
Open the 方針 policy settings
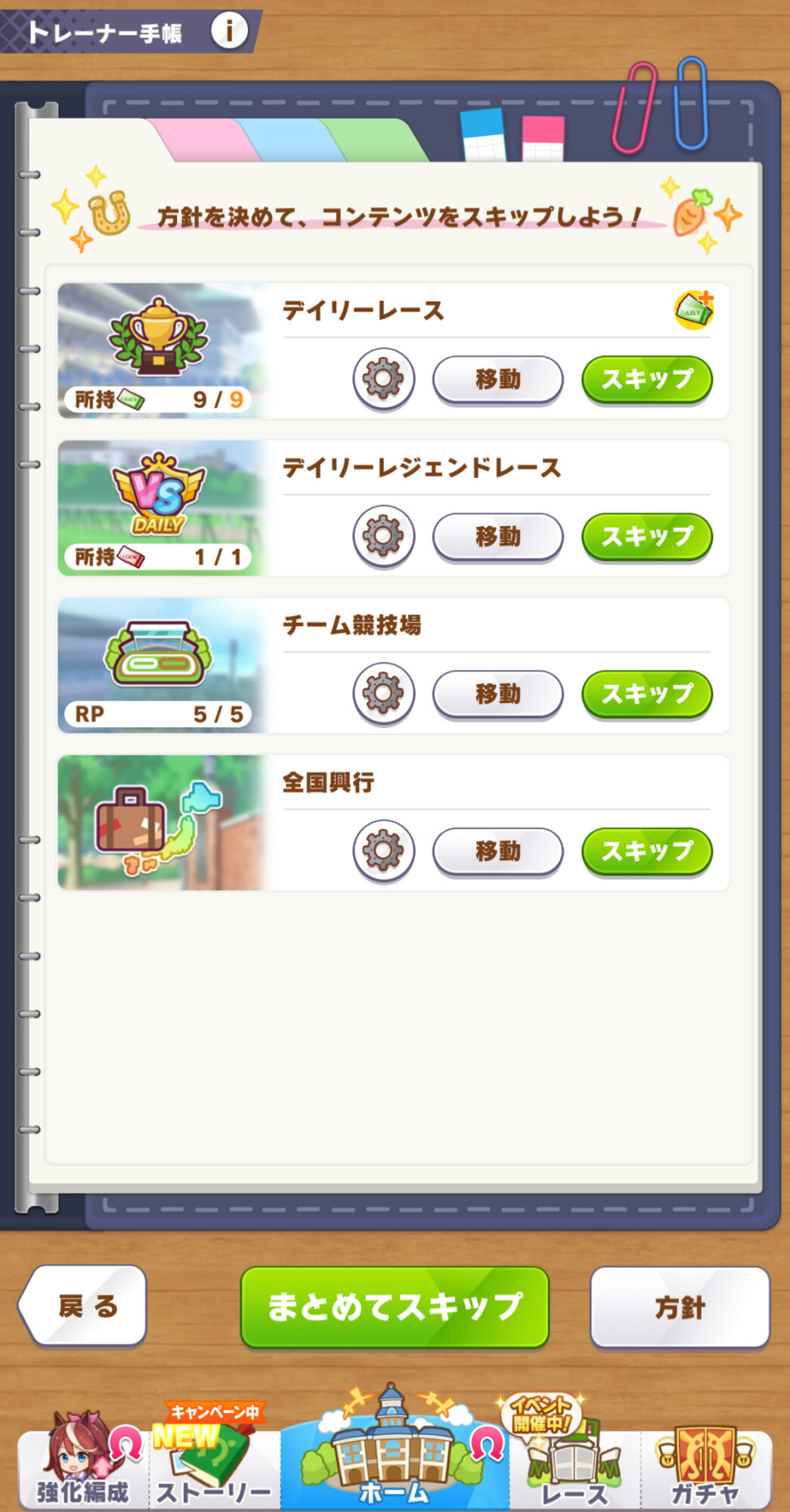pos(679,1307)
